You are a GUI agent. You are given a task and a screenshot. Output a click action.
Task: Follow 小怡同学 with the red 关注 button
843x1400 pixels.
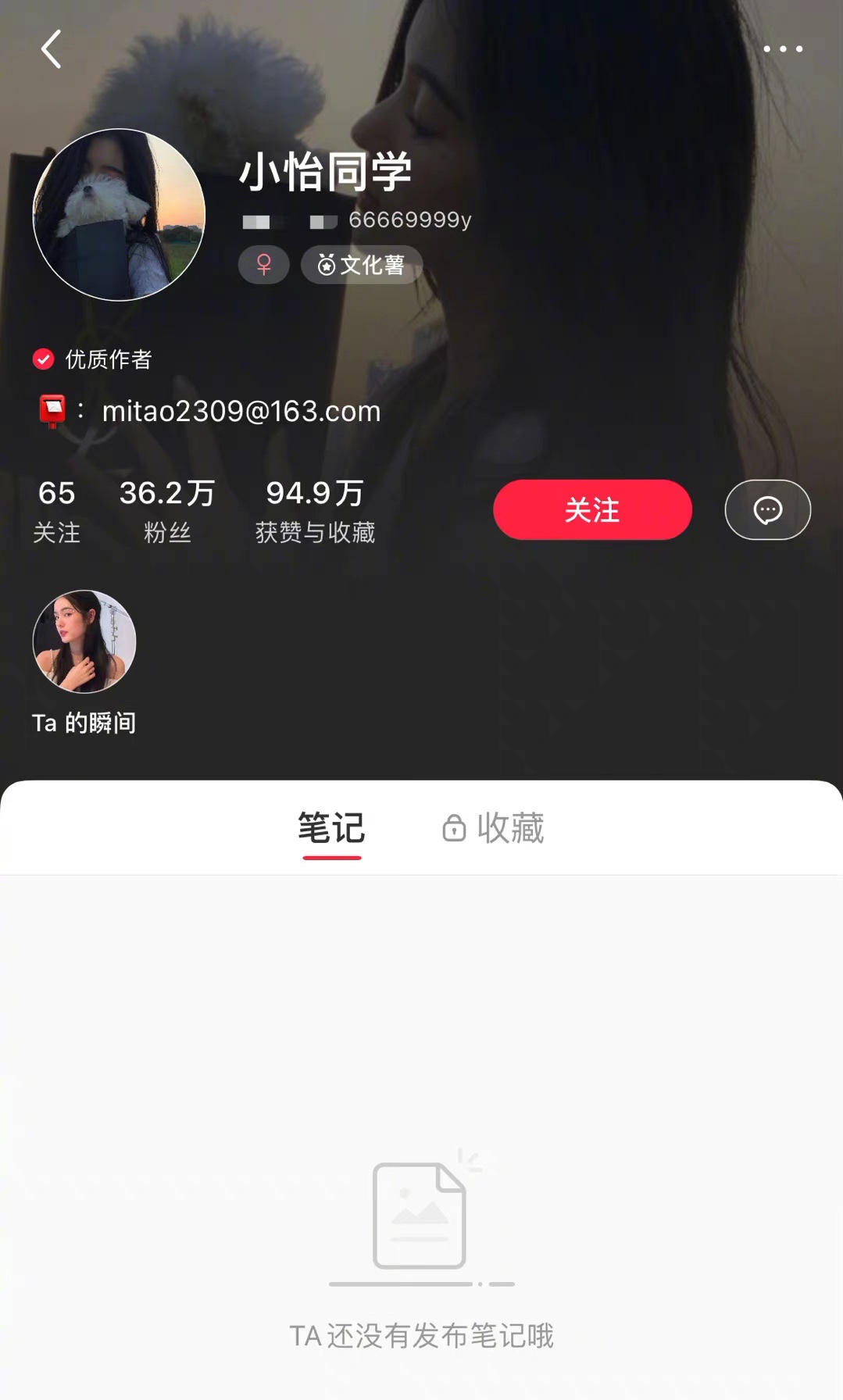[592, 510]
